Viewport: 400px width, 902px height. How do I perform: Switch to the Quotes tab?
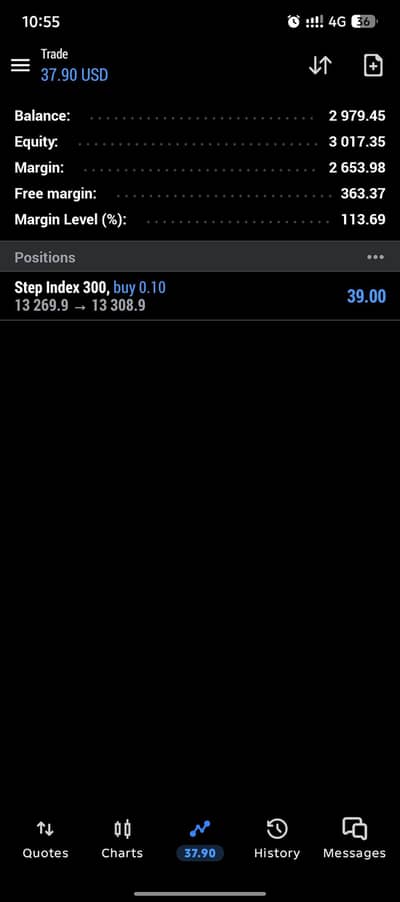pyautogui.click(x=45, y=840)
